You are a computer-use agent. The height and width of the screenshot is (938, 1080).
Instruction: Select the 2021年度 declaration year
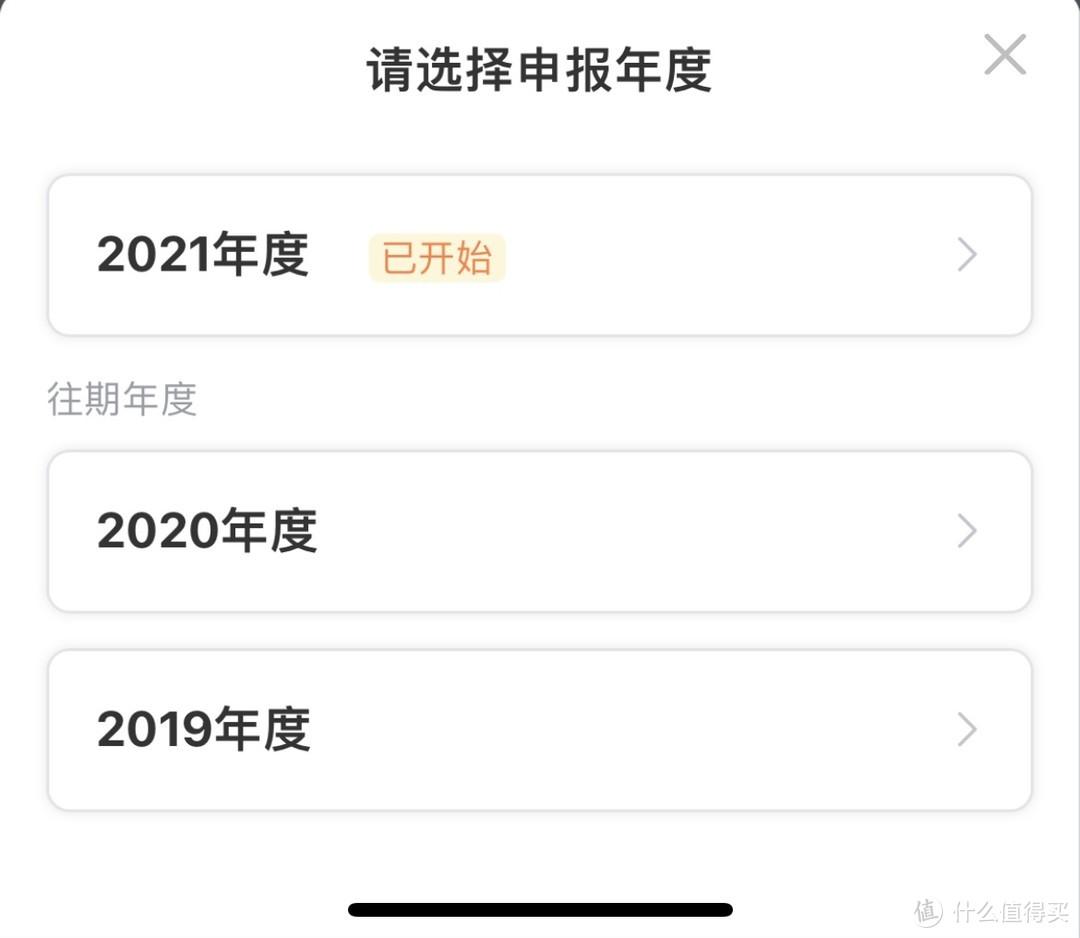[539, 256]
